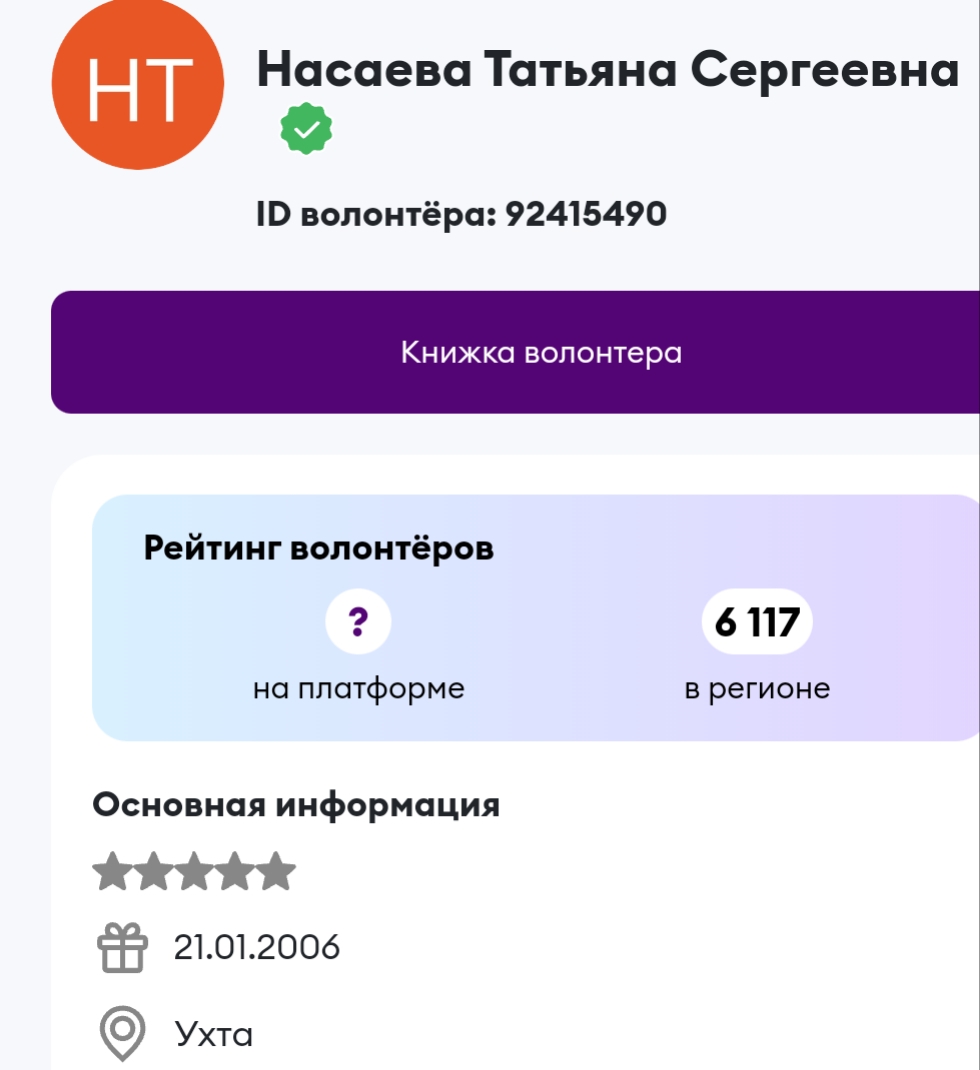This screenshot has height=1070, width=980.
Task: Open the Книжка волонтера button
Action: (515, 352)
